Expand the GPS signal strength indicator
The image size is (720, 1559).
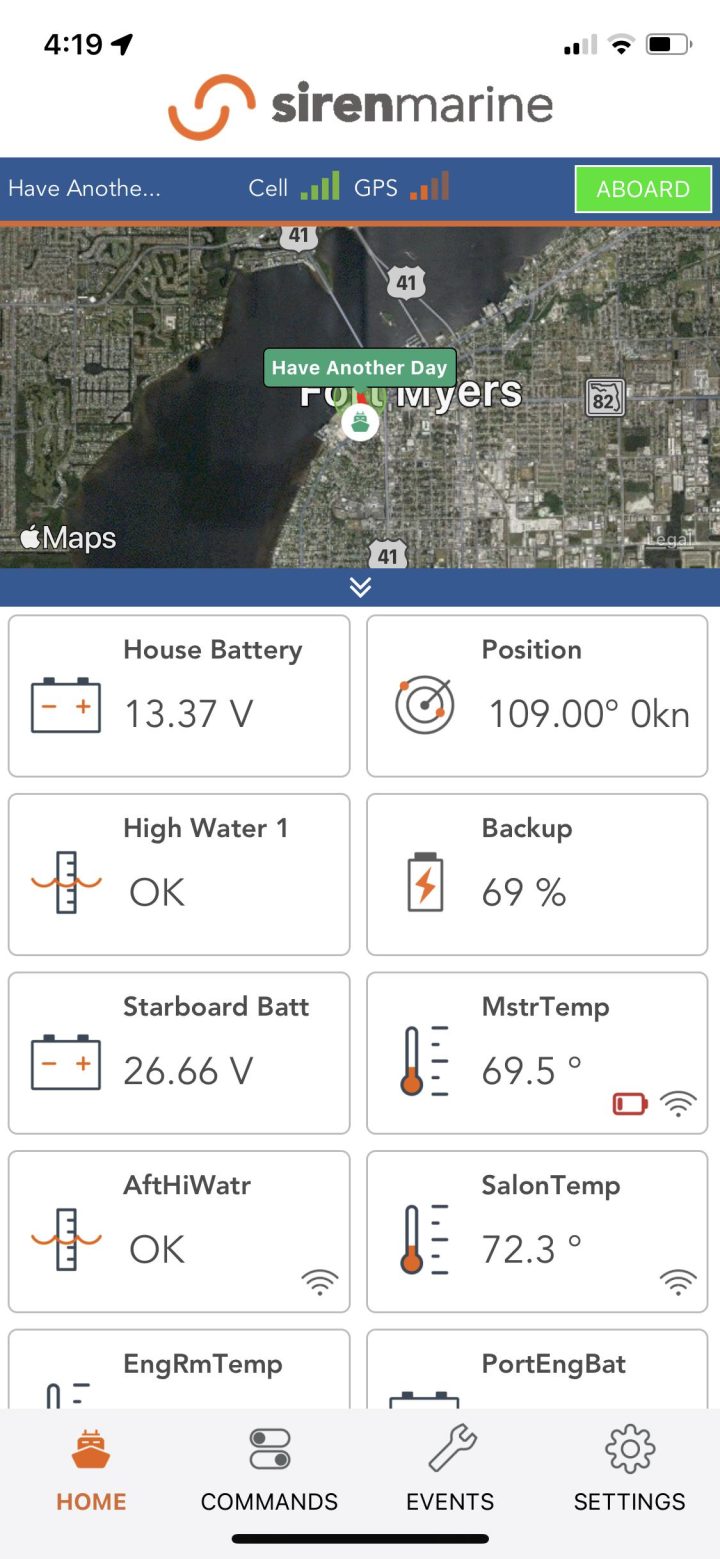pos(430,187)
